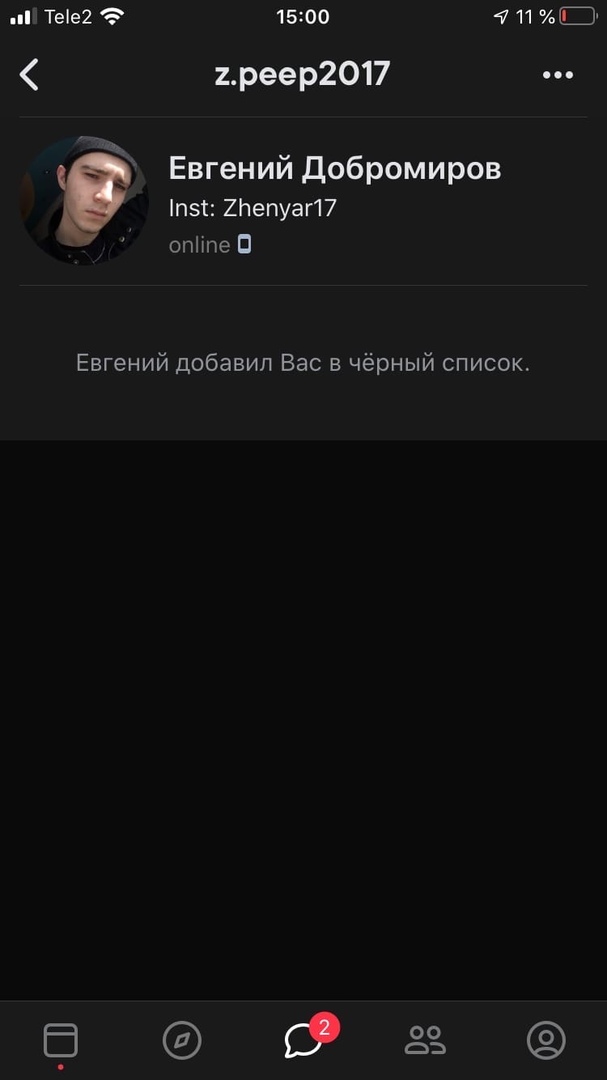The width and height of the screenshot is (607, 1080).
Task: Open the three-dot overflow menu
Action: (x=557, y=74)
